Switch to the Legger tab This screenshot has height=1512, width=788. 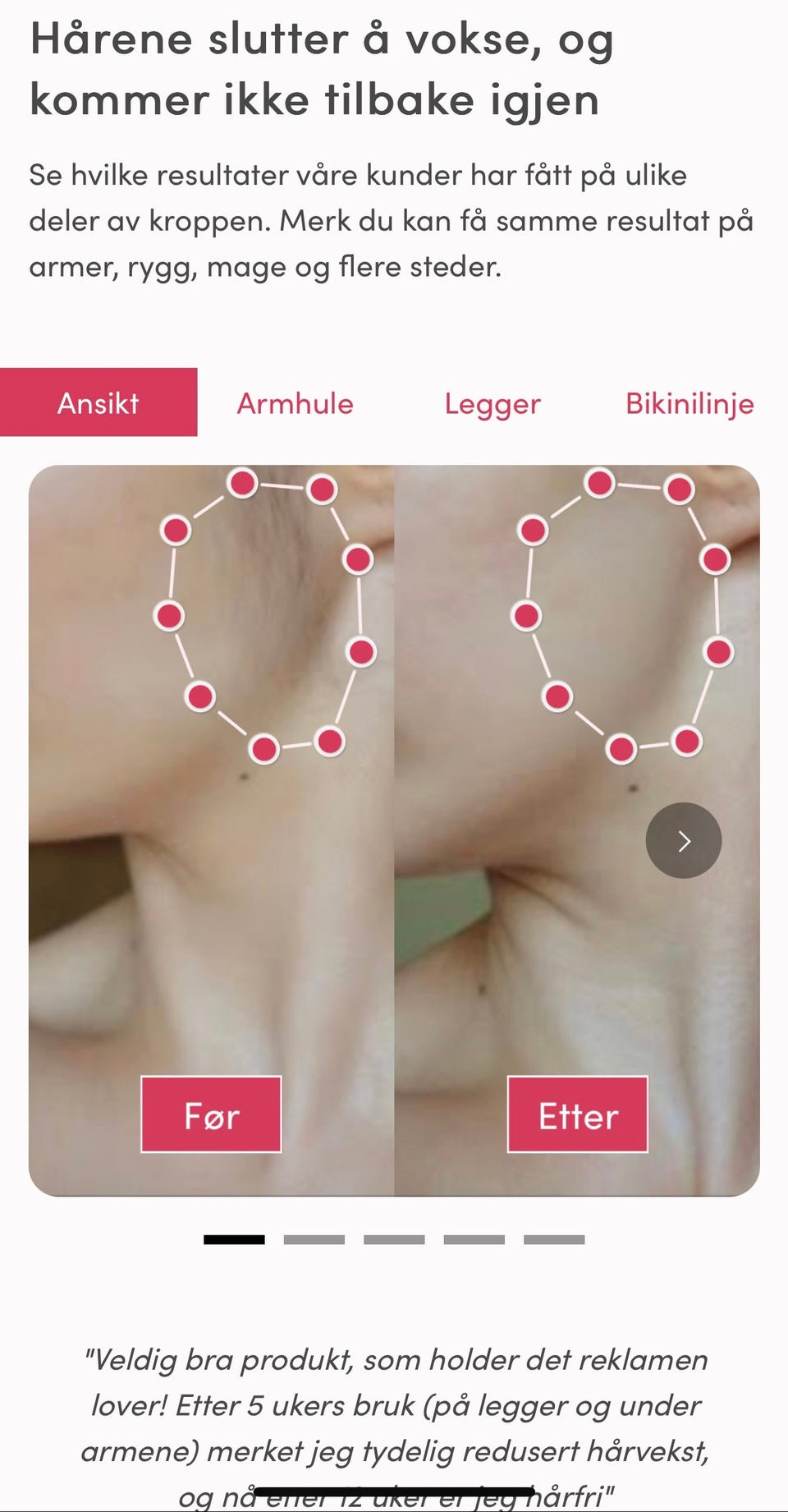[492, 403]
